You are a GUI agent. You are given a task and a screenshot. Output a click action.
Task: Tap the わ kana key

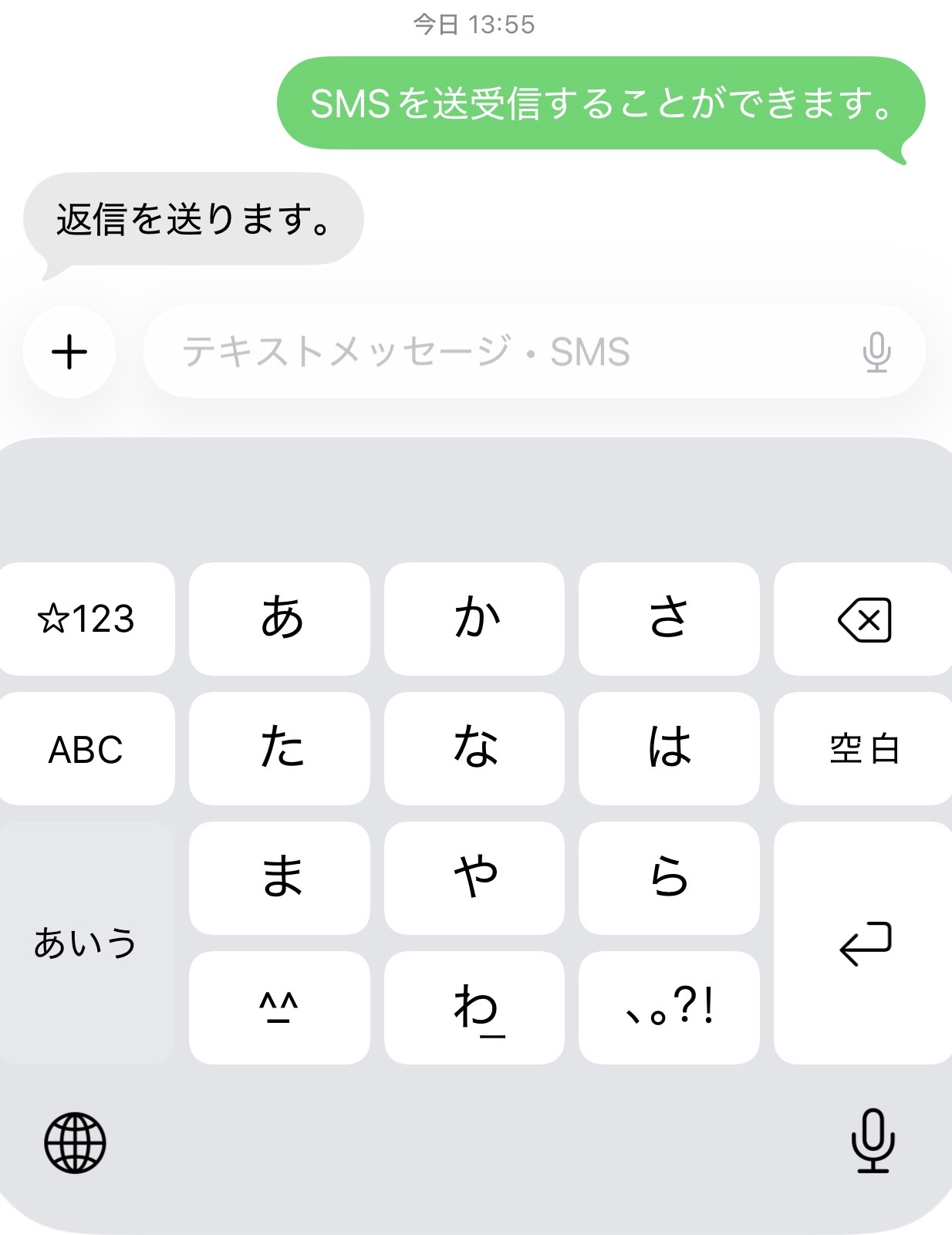click(x=474, y=1007)
